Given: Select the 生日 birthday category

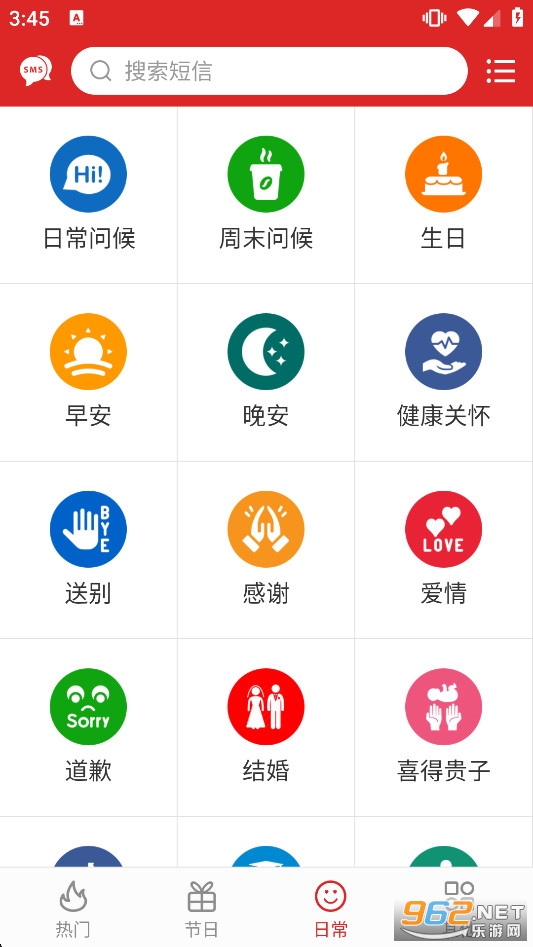Looking at the screenshot, I should 444,195.
